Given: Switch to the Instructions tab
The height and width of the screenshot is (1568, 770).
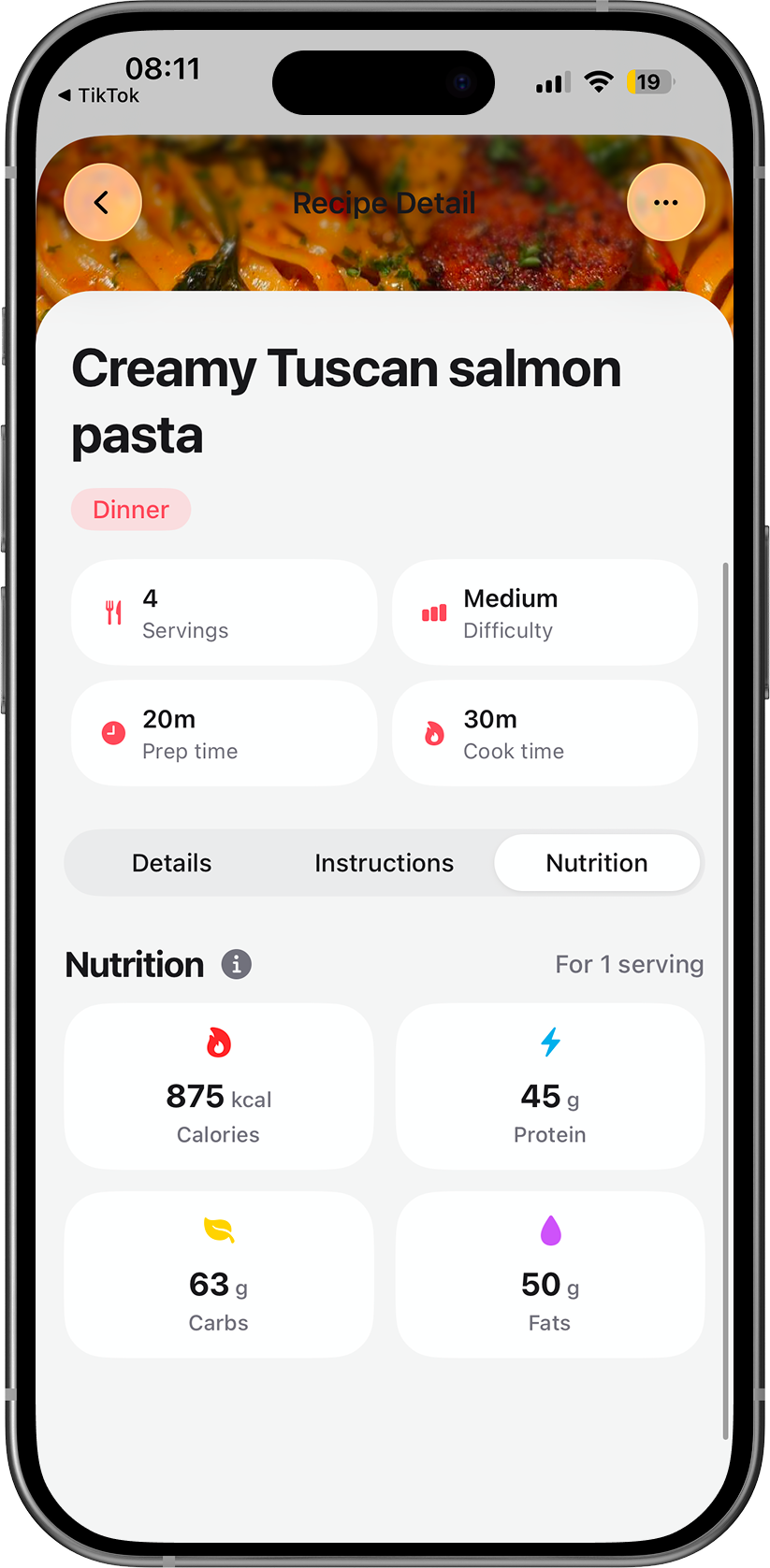Looking at the screenshot, I should 384,862.
